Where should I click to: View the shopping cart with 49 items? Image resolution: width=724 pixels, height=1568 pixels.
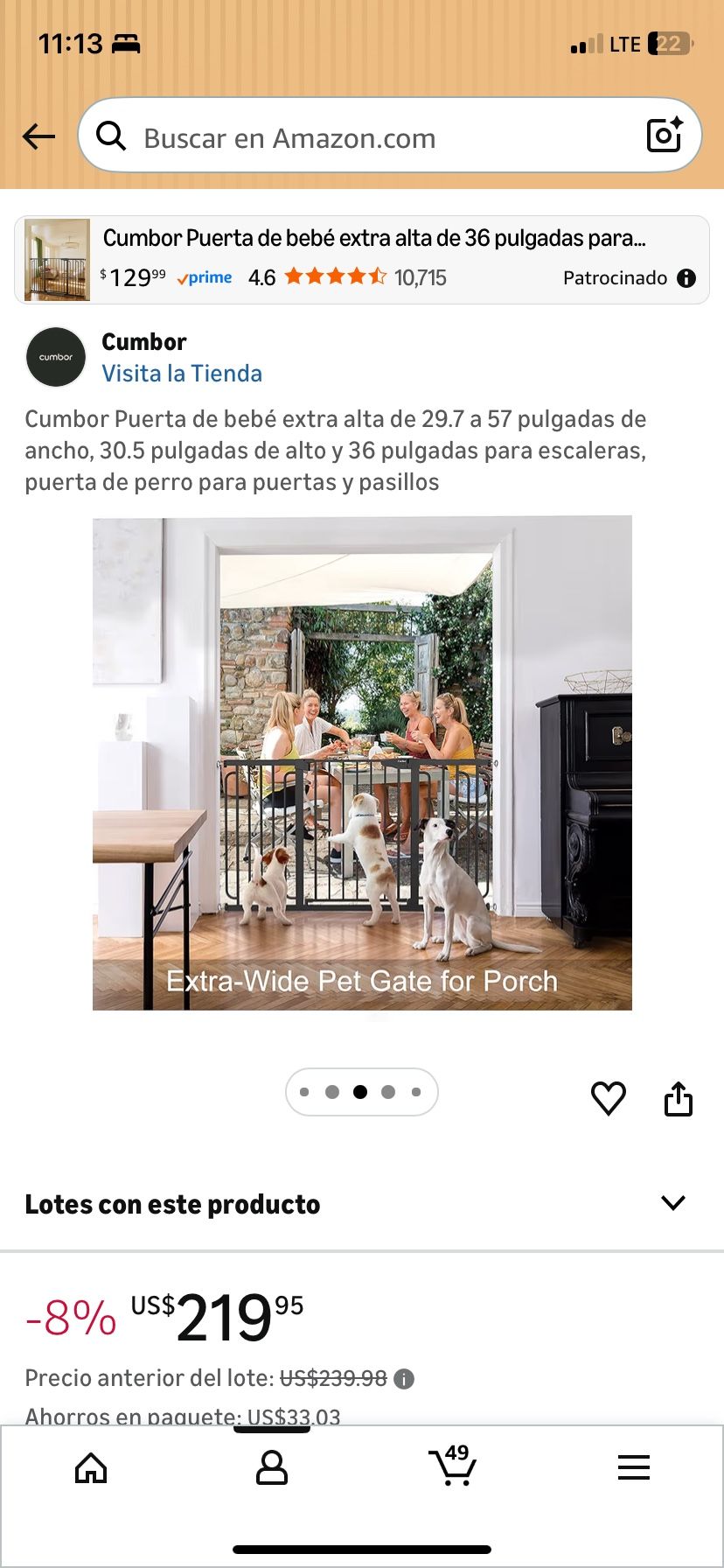(452, 1466)
